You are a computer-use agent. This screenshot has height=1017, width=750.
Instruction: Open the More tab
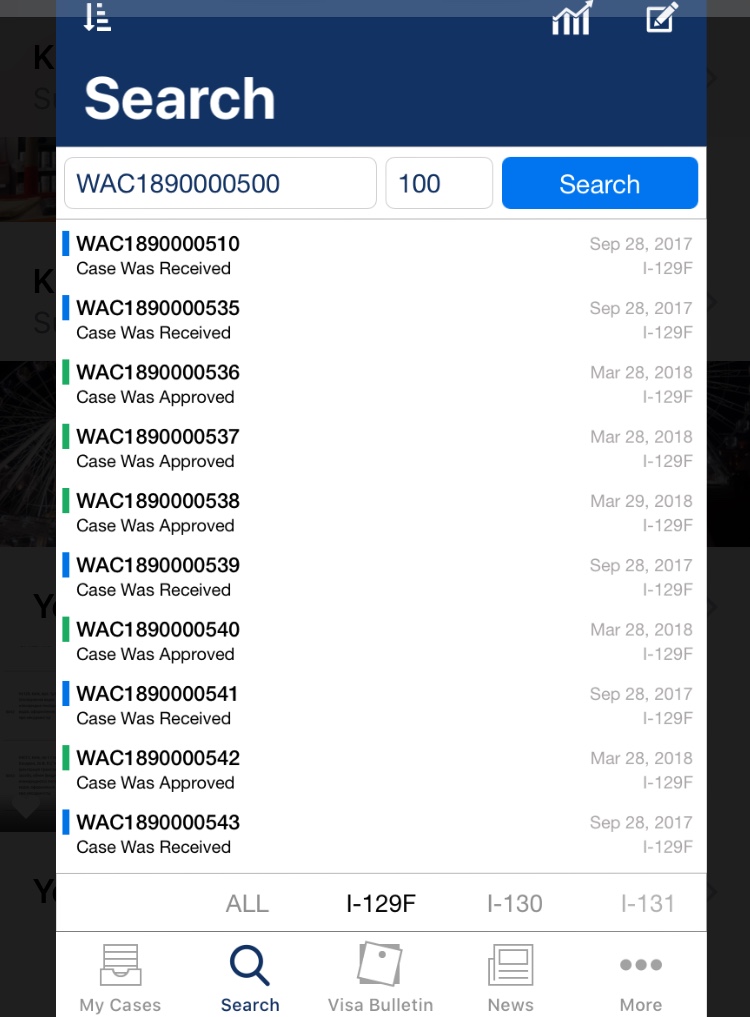coord(641,977)
